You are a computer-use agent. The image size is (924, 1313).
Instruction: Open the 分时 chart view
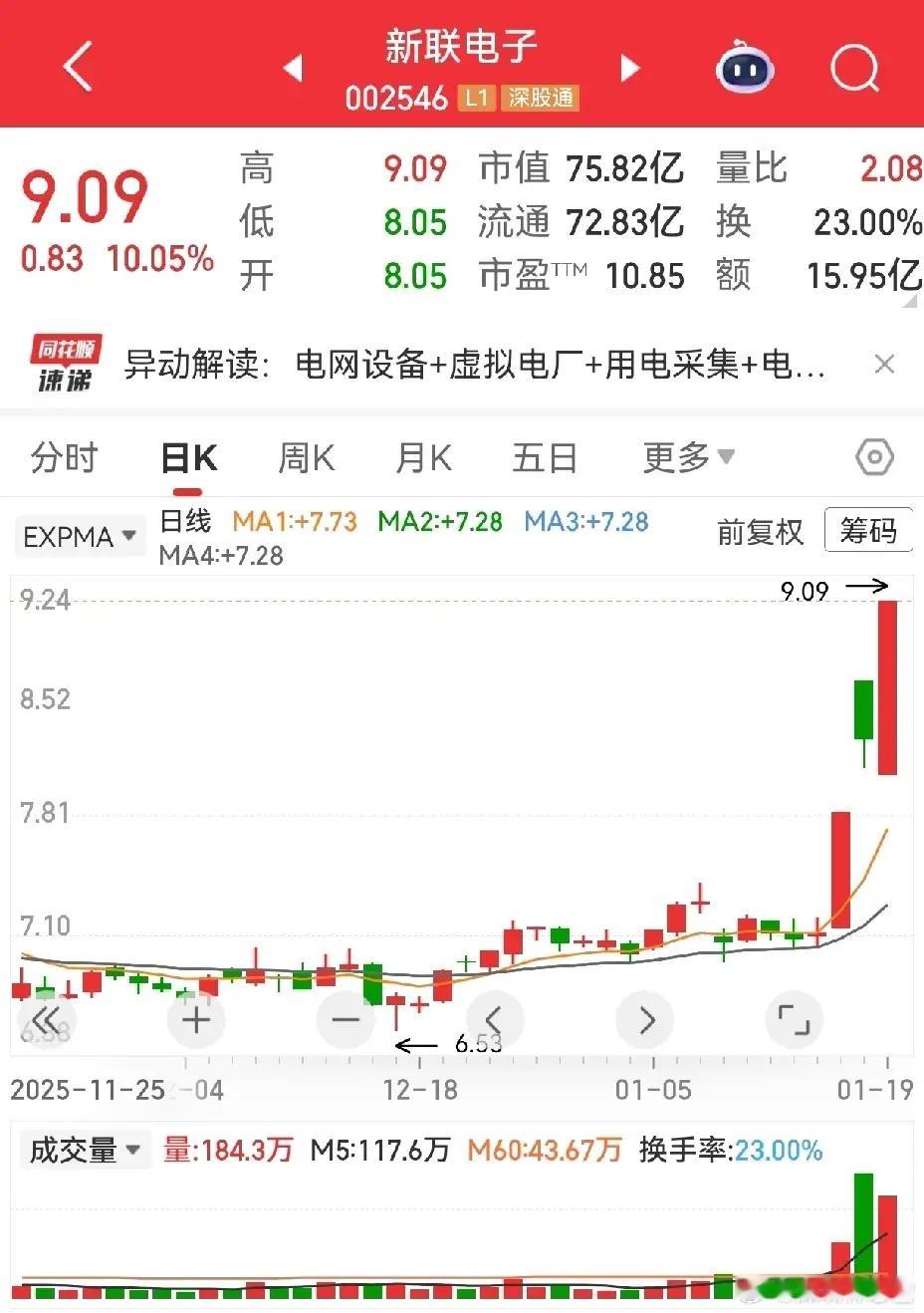64,456
